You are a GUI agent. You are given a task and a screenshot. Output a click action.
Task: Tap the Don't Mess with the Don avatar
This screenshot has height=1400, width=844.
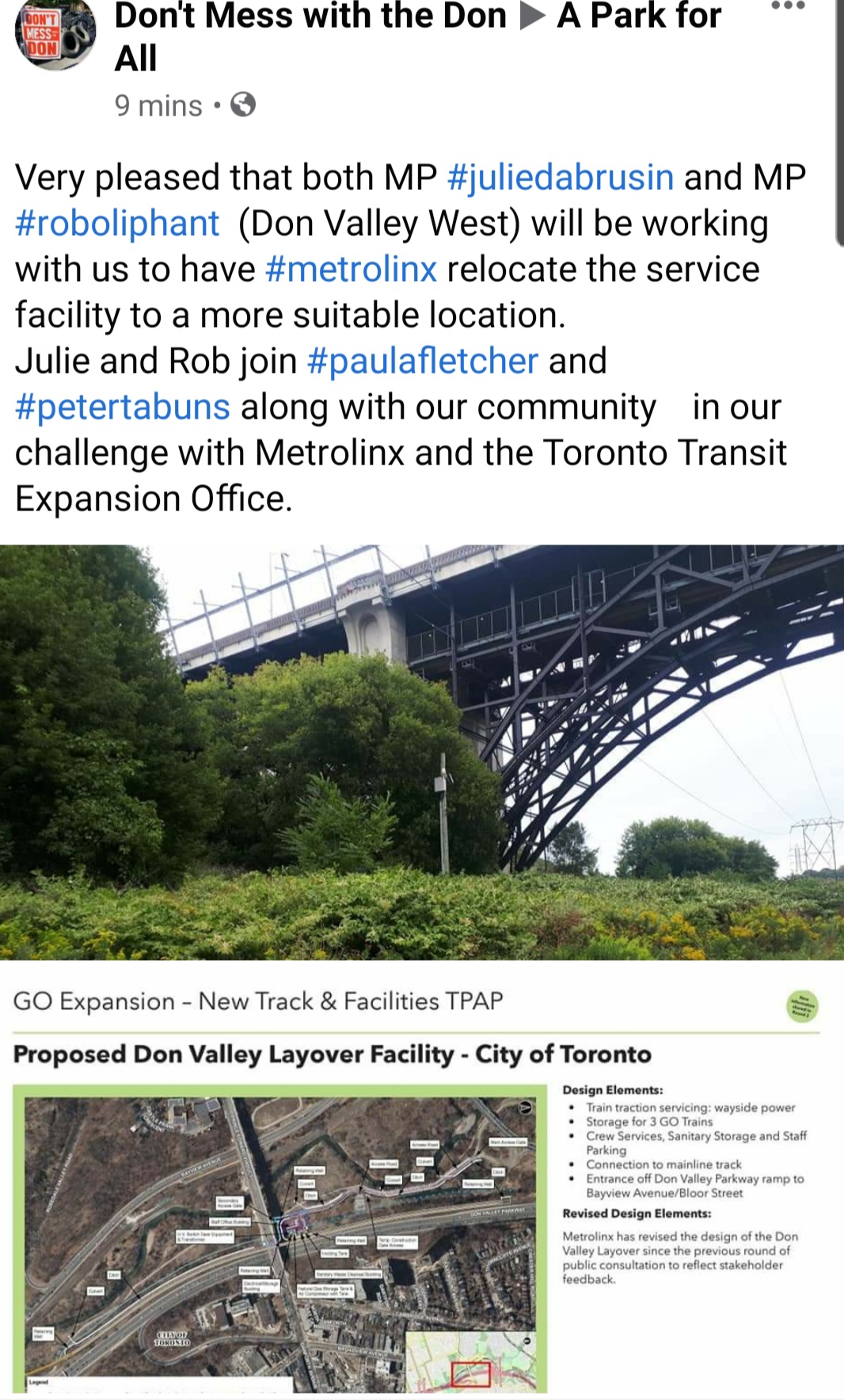55,36
